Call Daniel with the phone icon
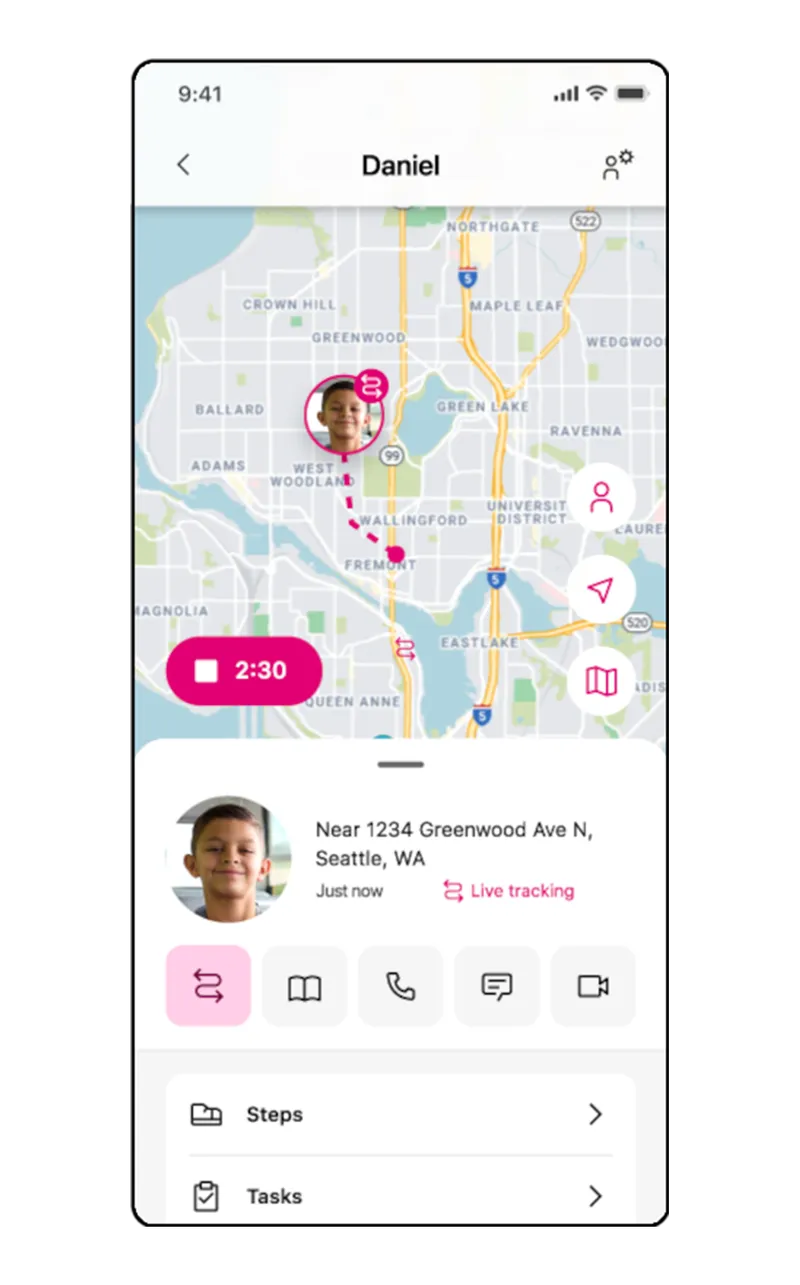Image resolution: width=800 pixels, height=1285 pixels. tap(400, 986)
